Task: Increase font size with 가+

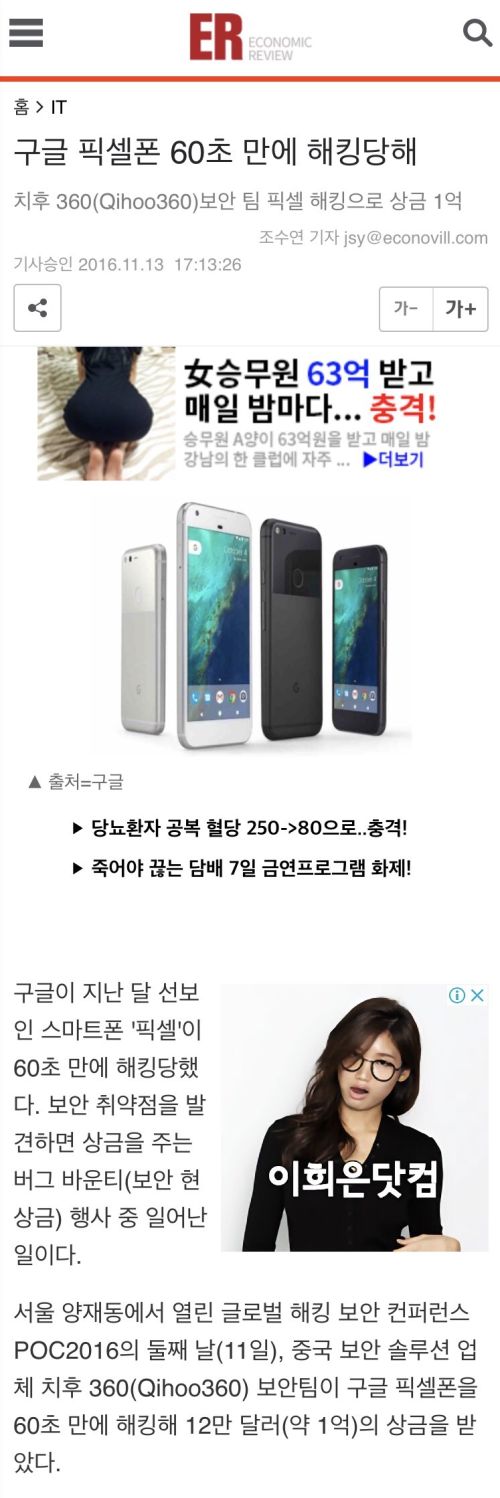Action: point(461,309)
